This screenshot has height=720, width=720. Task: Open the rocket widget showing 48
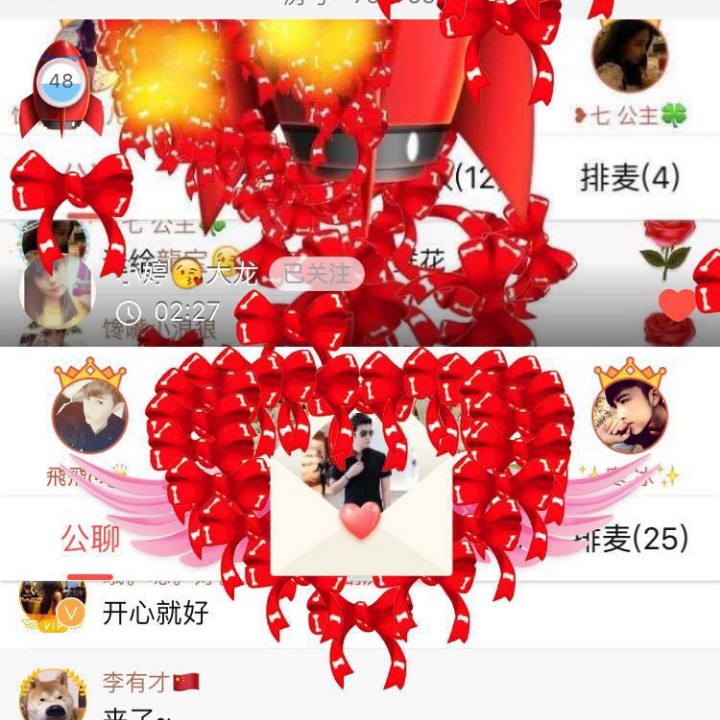tap(62, 89)
